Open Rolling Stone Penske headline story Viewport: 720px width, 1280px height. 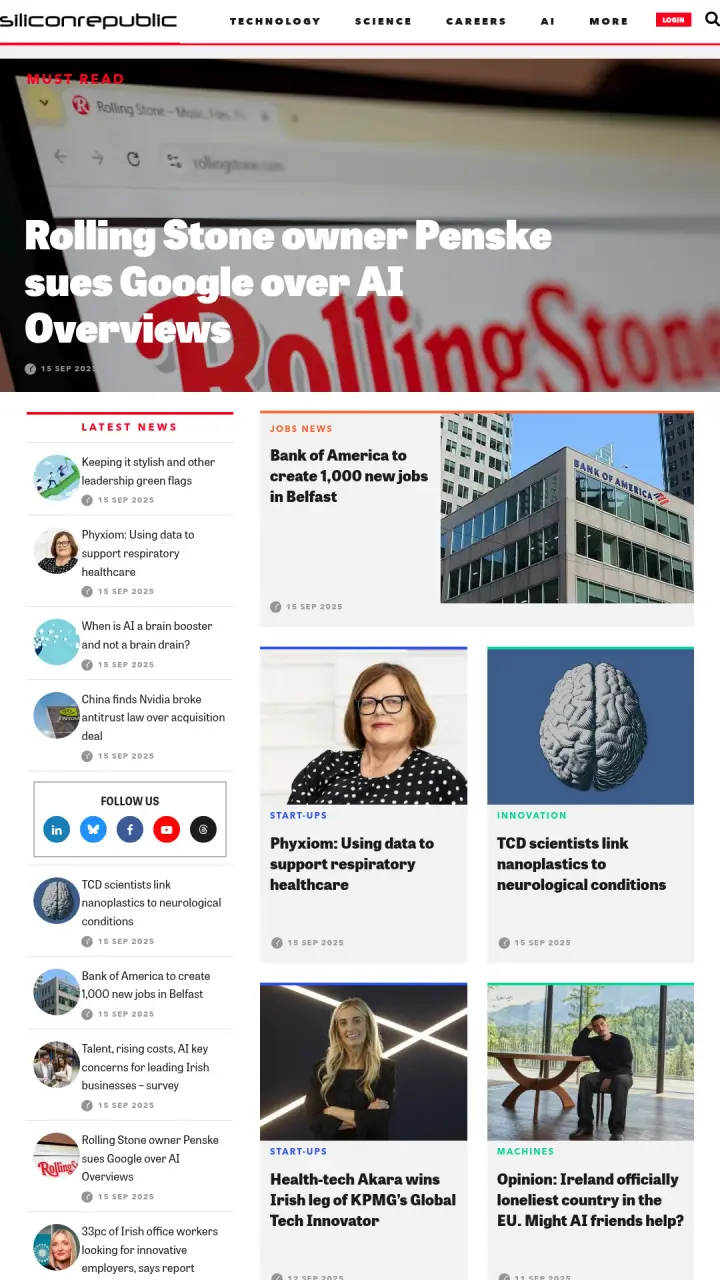[287, 282]
